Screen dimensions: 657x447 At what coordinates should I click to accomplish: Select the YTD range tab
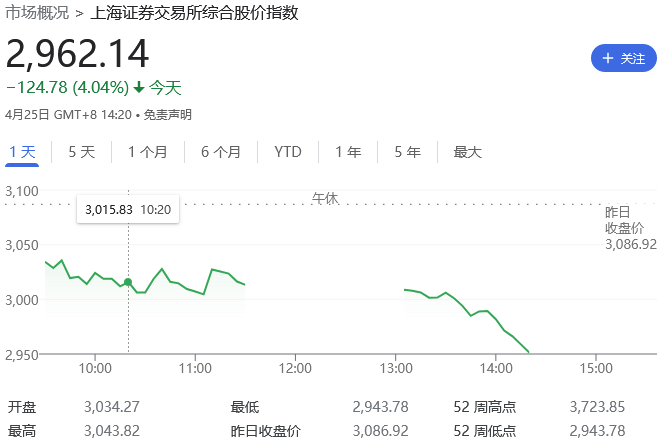point(288,152)
